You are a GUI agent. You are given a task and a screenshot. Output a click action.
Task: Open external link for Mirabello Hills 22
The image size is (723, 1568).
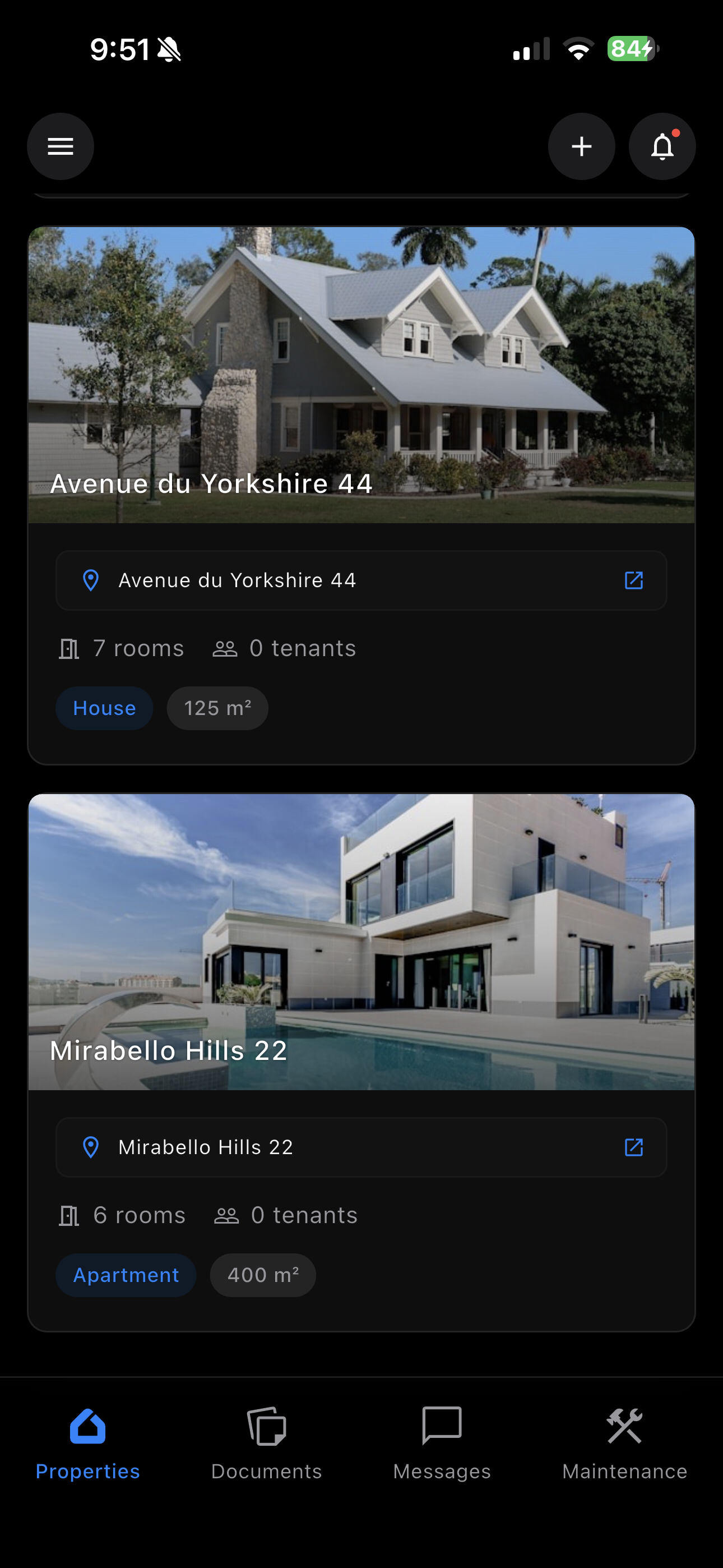pyautogui.click(x=634, y=1147)
